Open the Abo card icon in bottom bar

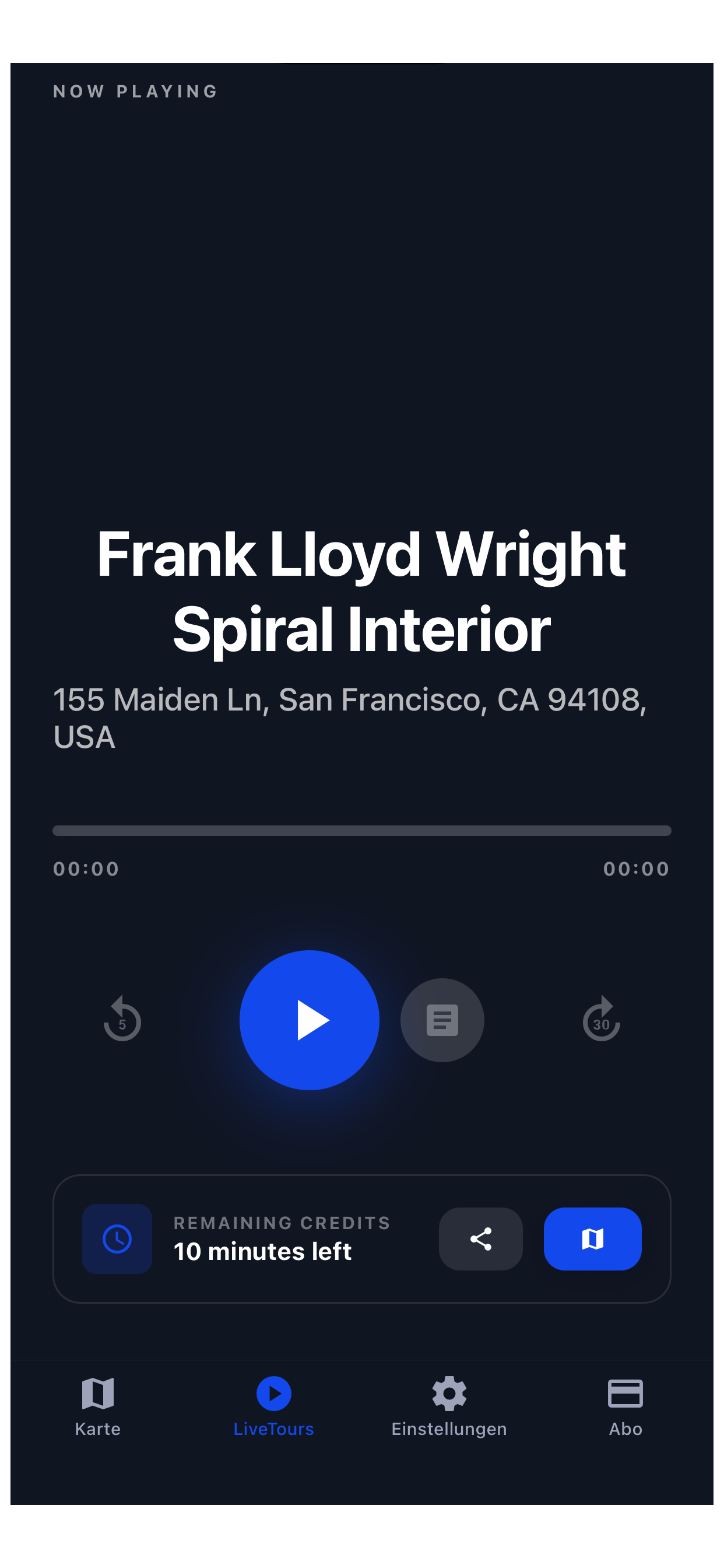[626, 1392]
